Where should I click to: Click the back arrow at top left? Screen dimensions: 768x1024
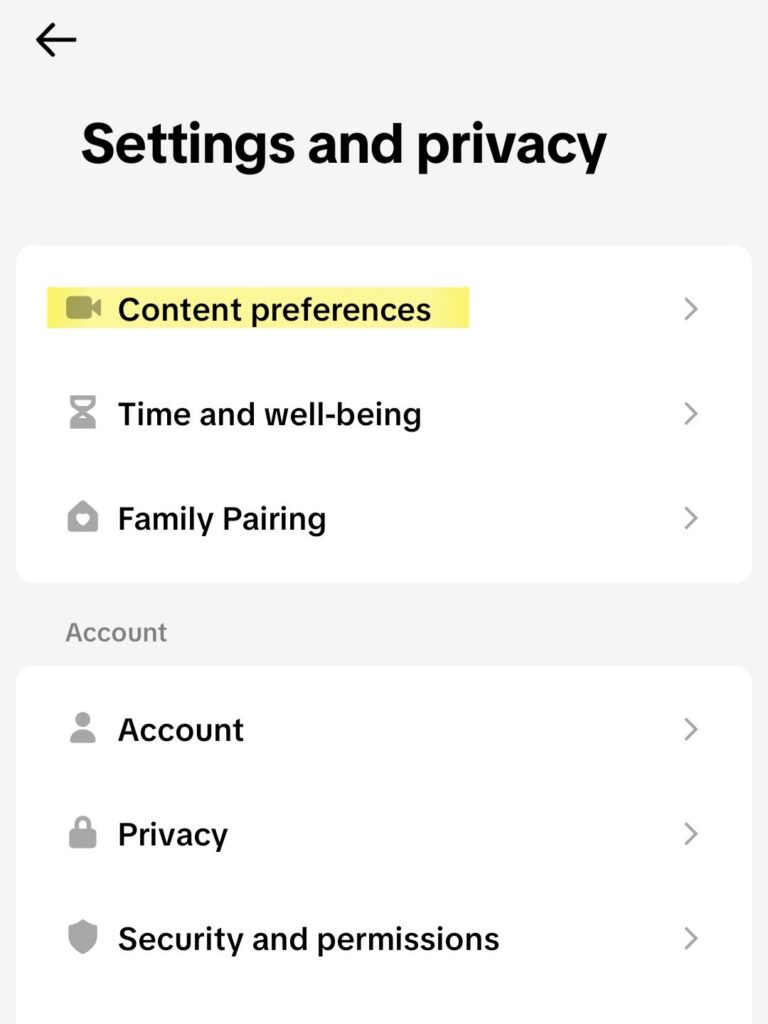click(55, 40)
